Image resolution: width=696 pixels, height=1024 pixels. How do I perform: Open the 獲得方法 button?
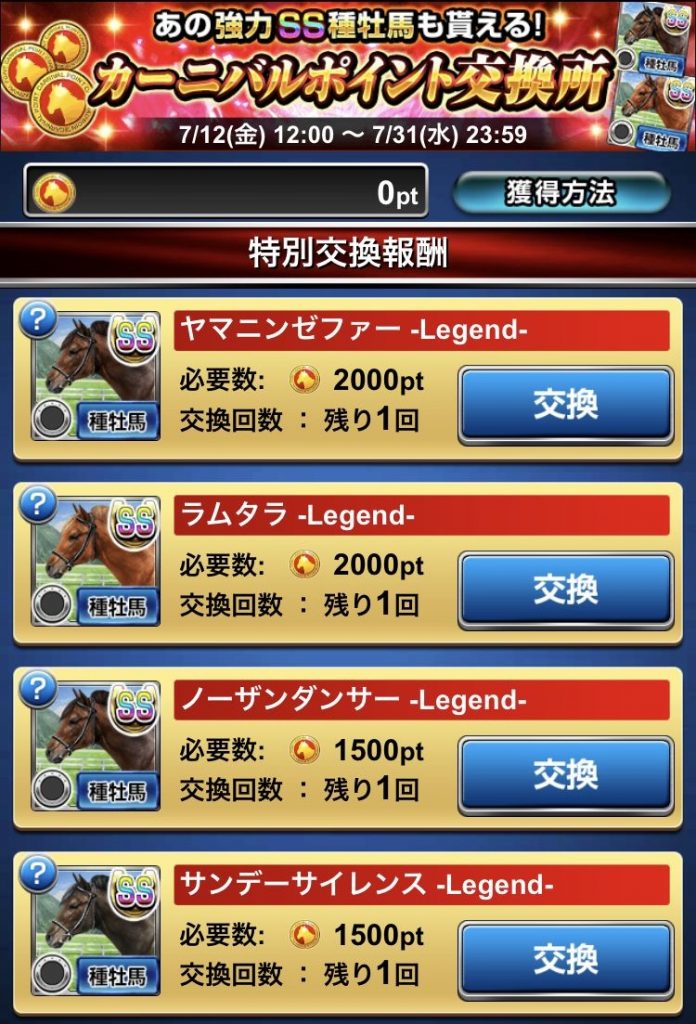click(x=560, y=193)
